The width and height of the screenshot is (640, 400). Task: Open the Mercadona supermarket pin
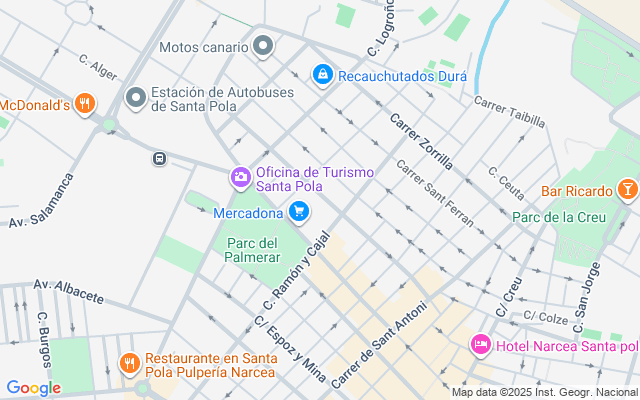point(298,211)
